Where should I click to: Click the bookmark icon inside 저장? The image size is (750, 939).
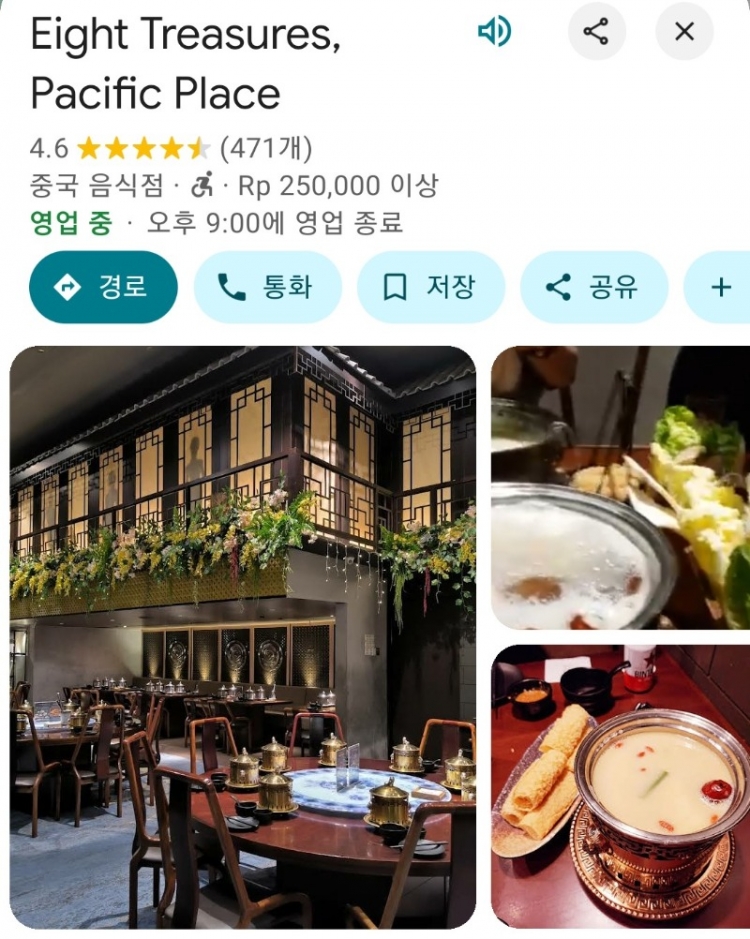point(396,287)
